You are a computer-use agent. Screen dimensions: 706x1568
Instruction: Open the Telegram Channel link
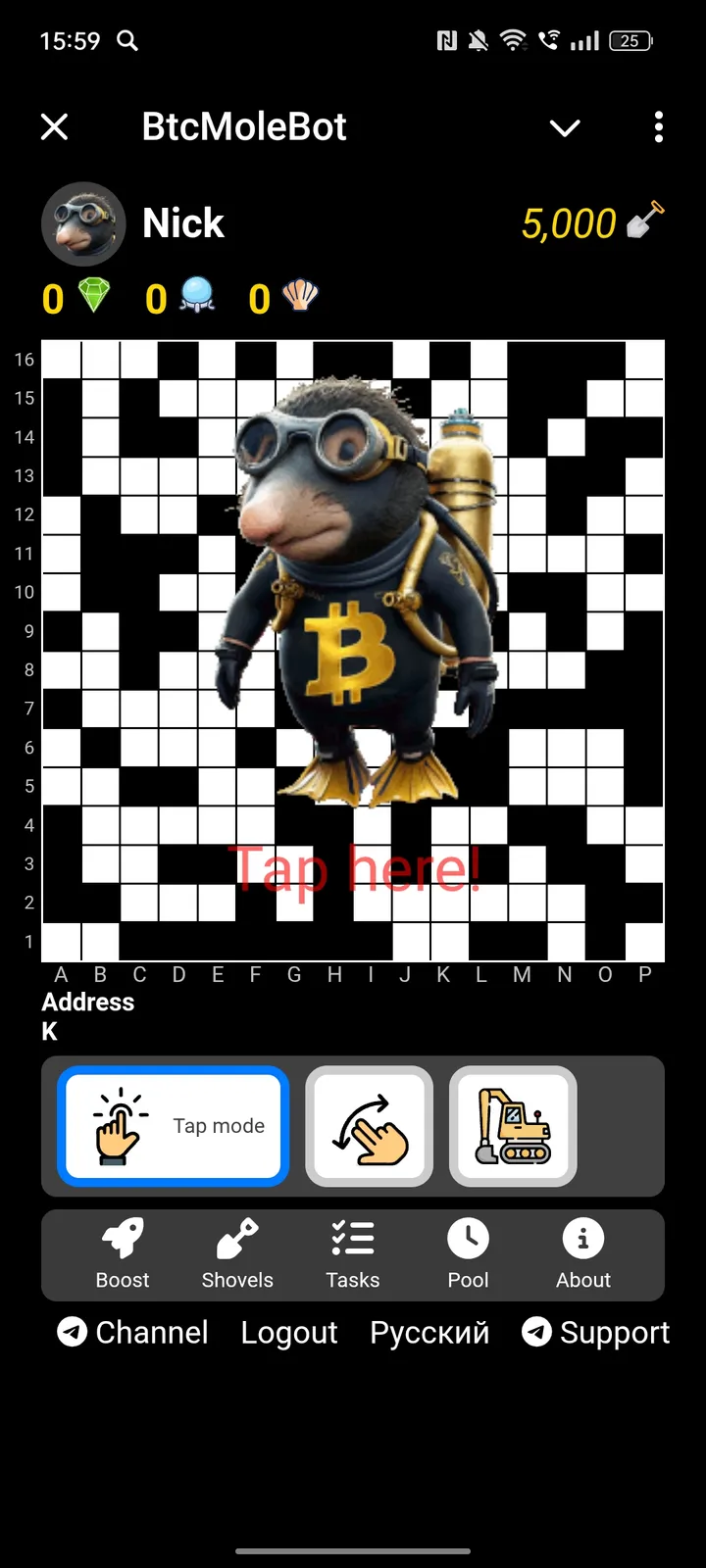(x=132, y=1332)
